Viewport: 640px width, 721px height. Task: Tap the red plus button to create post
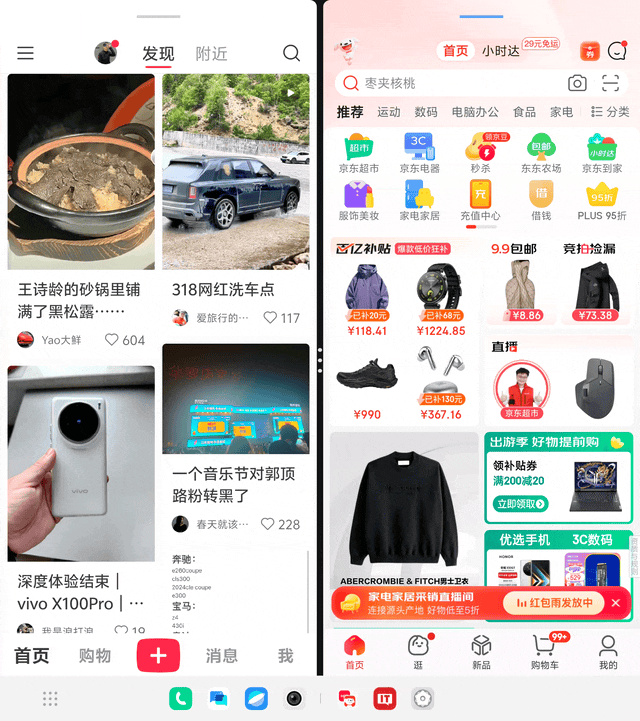158,655
